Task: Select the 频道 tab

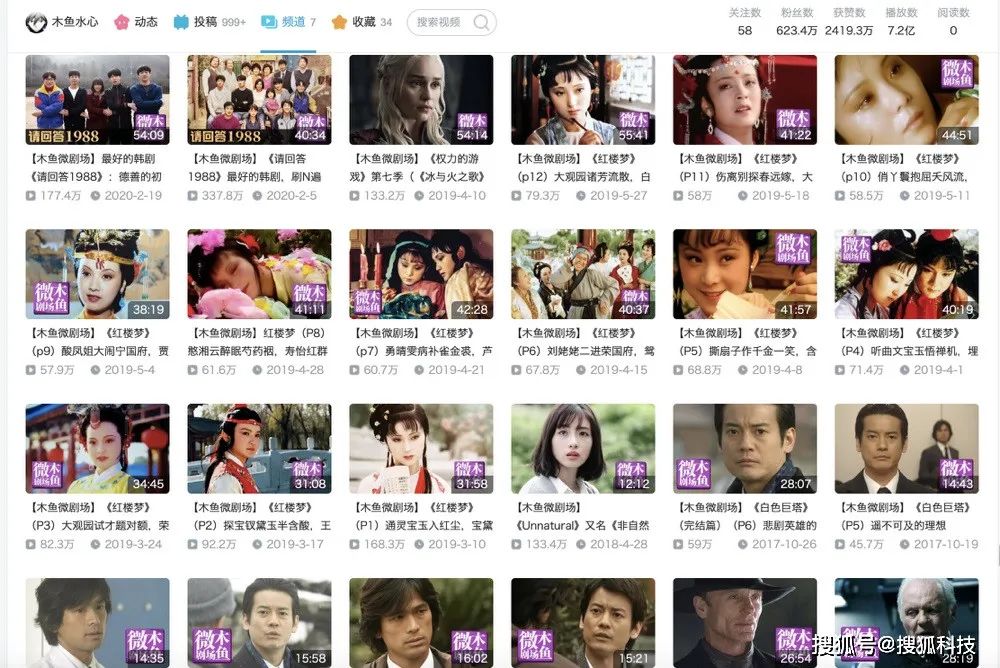Action: tap(288, 22)
